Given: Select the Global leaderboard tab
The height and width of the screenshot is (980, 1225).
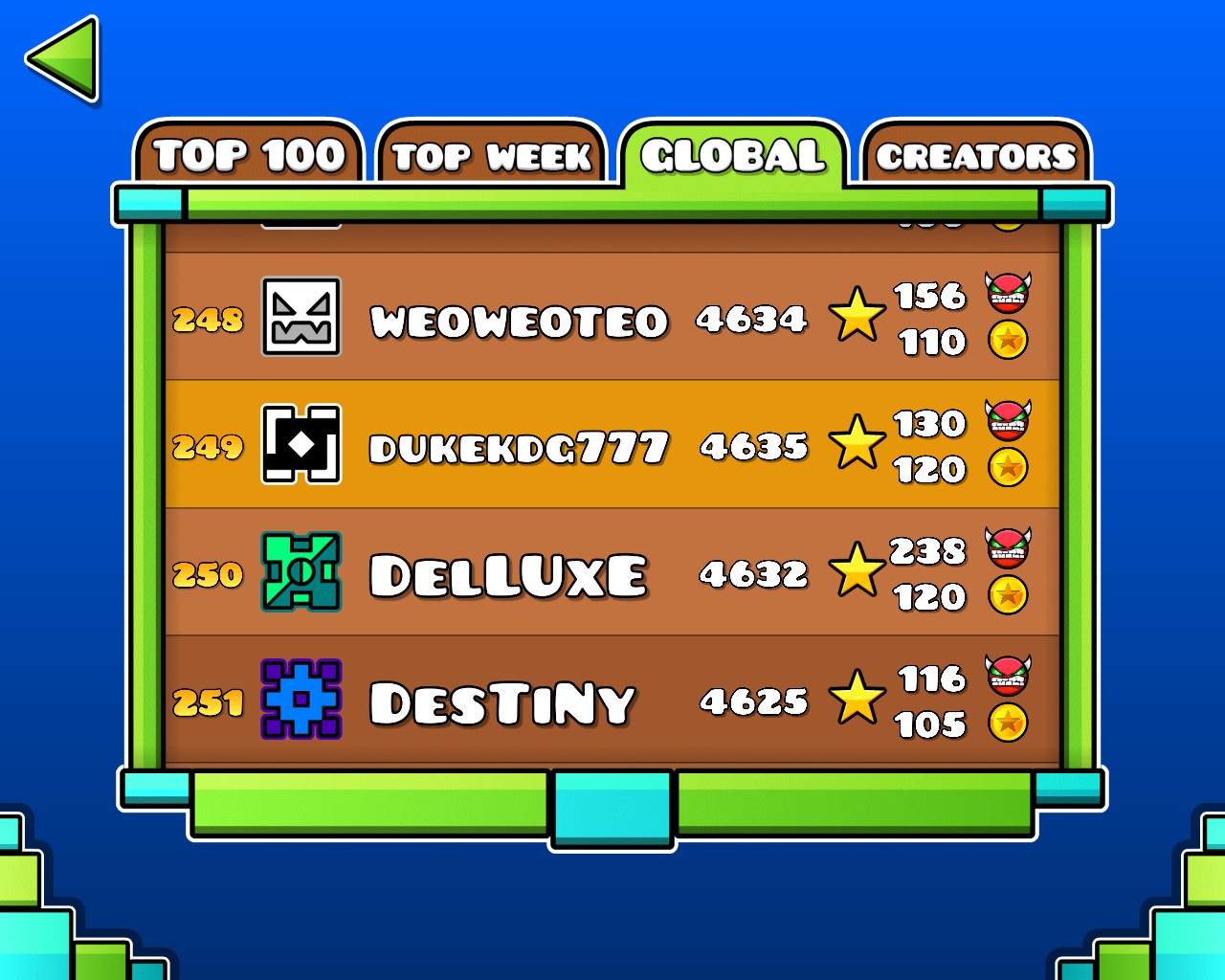Looking at the screenshot, I should click(733, 155).
